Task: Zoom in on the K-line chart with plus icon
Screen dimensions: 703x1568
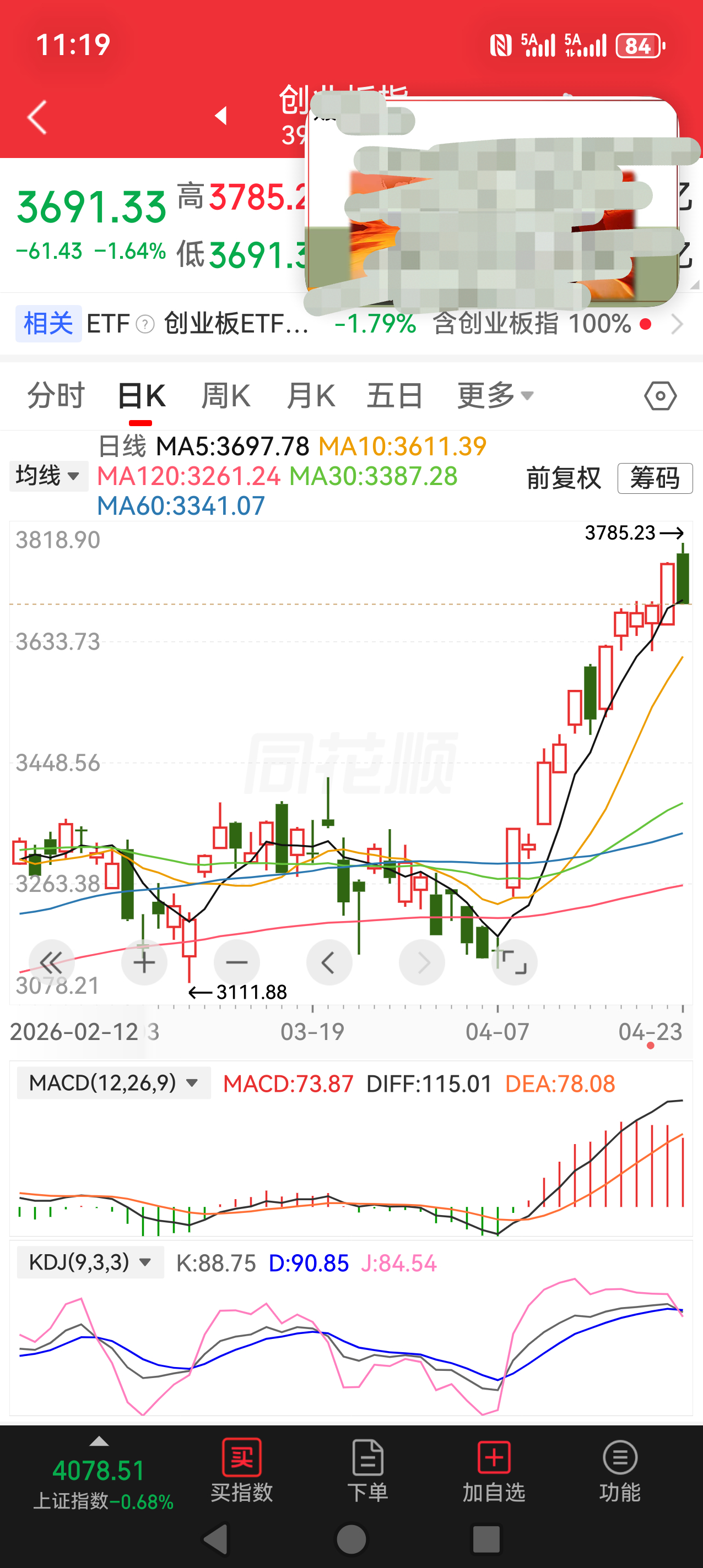Action: (x=144, y=962)
